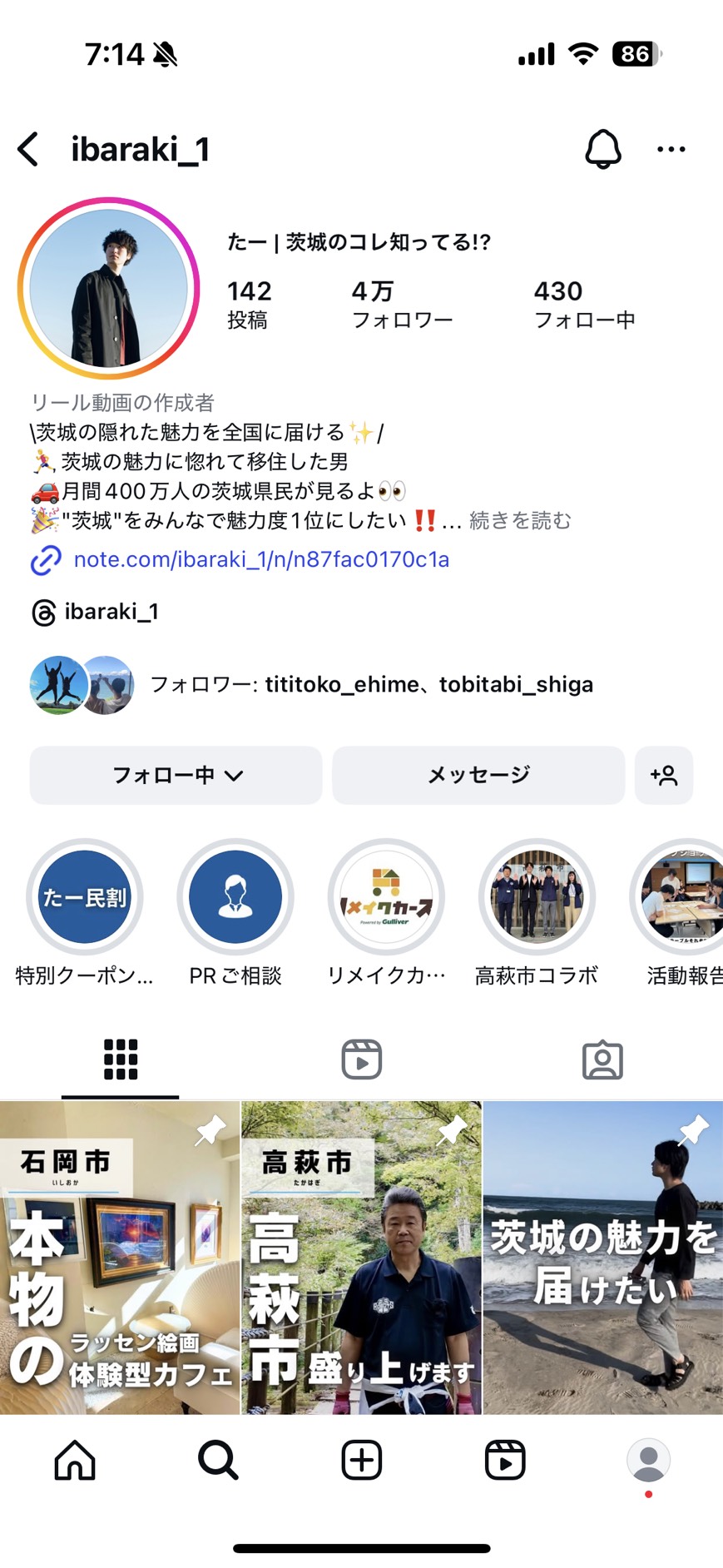Open the 高萩市コラボ story highlight
The height and width of the screenshot is (1568, 723).
[537, 897]
